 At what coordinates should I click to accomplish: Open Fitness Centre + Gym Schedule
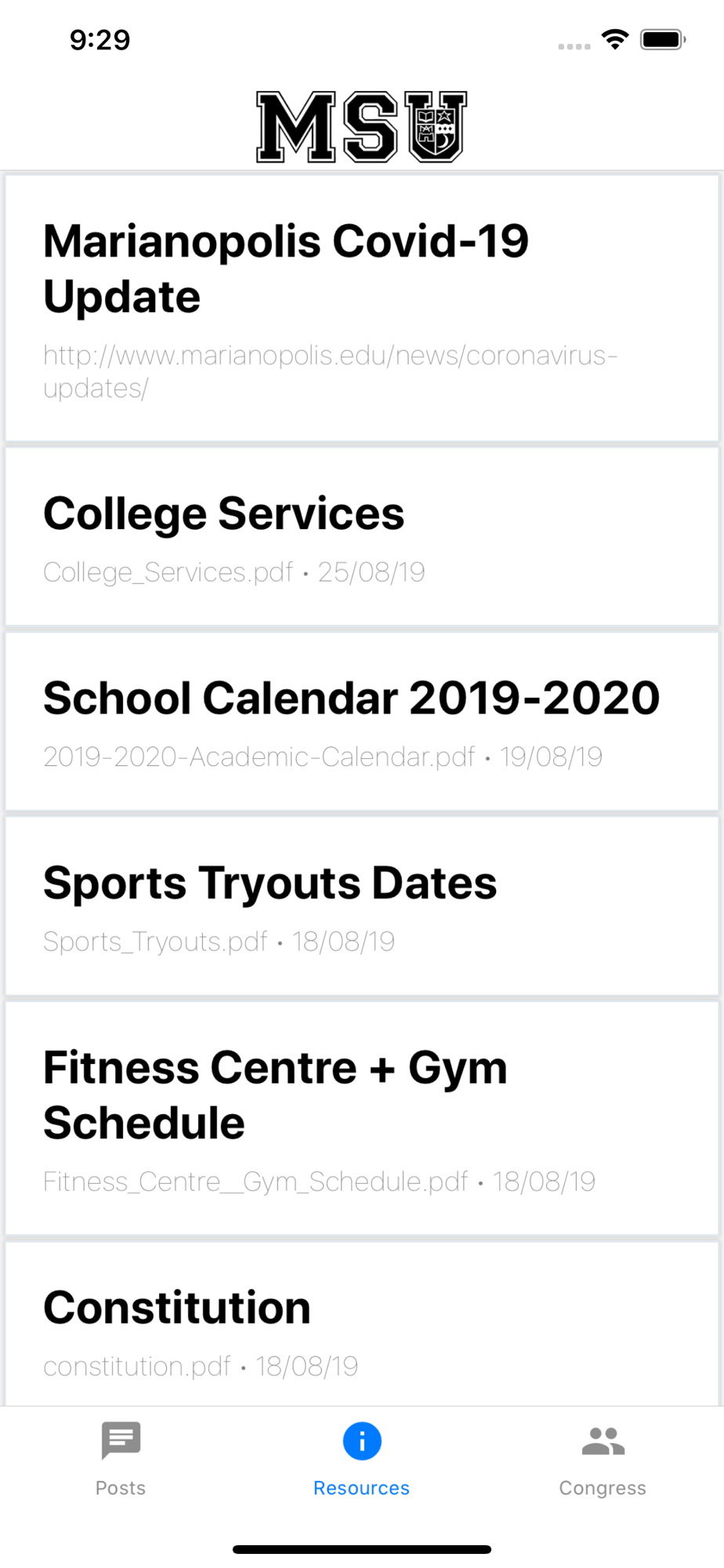(x=362, y=1119)
